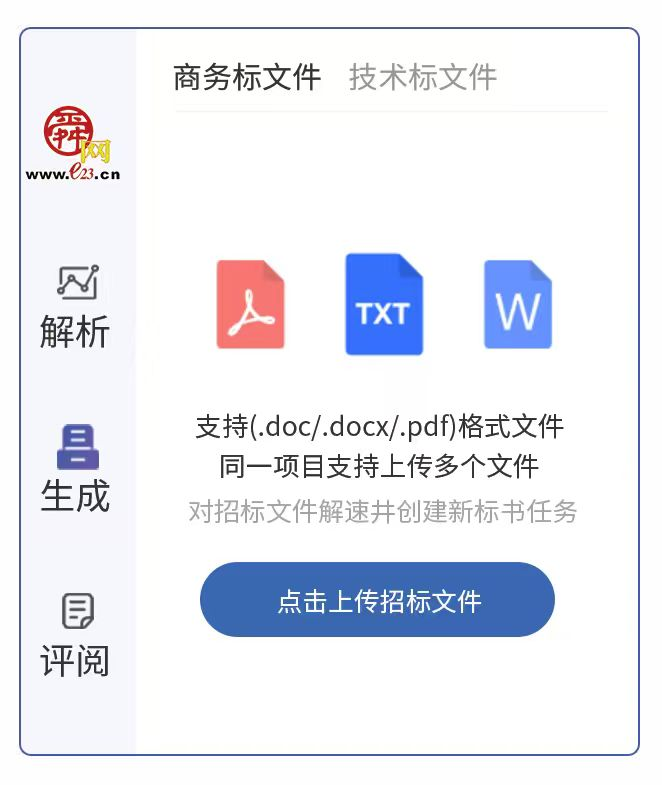Open the 解析 section in the sidebar
This screenshot has height=785, width=662.
pyautogui.click(x=76, y=307)
